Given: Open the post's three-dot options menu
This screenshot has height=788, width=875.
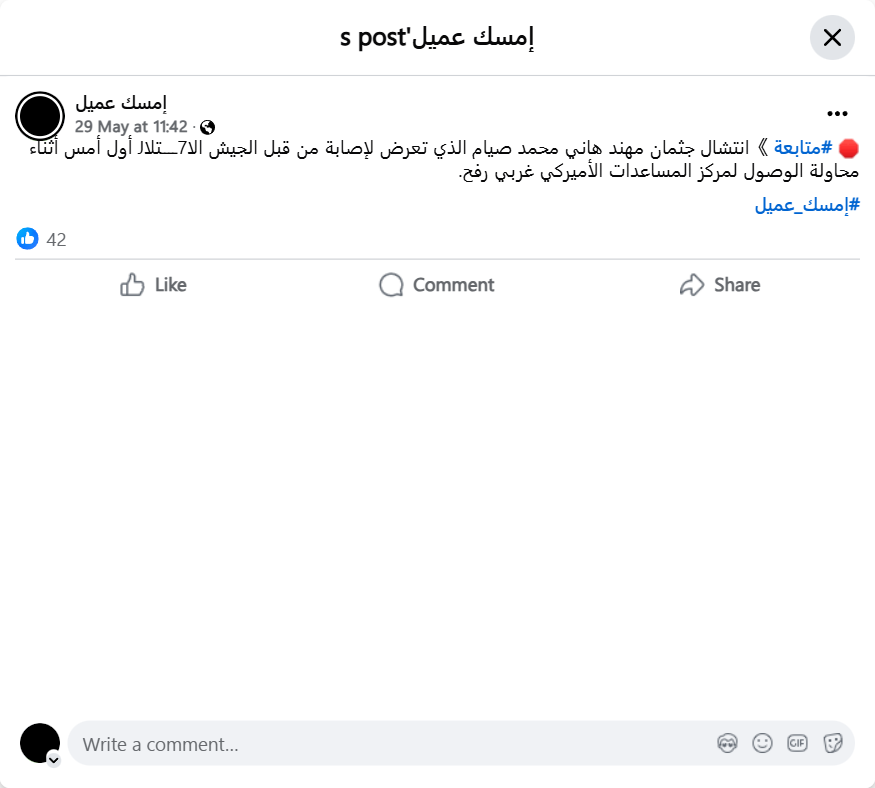Looking at the screenshot, I should (837, 114).
